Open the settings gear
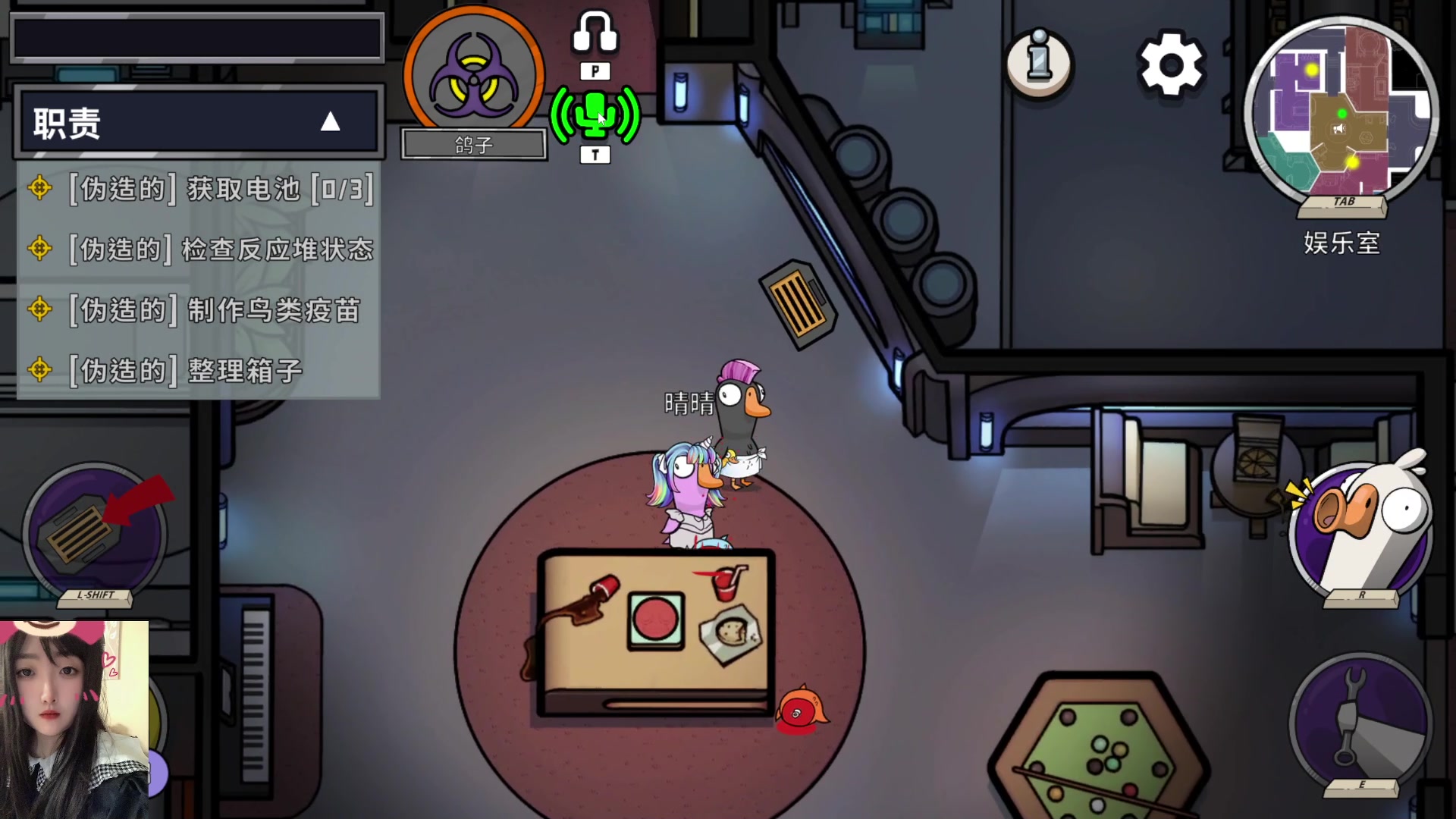This screenshot has height=819, width=1456. [1170, 64]
